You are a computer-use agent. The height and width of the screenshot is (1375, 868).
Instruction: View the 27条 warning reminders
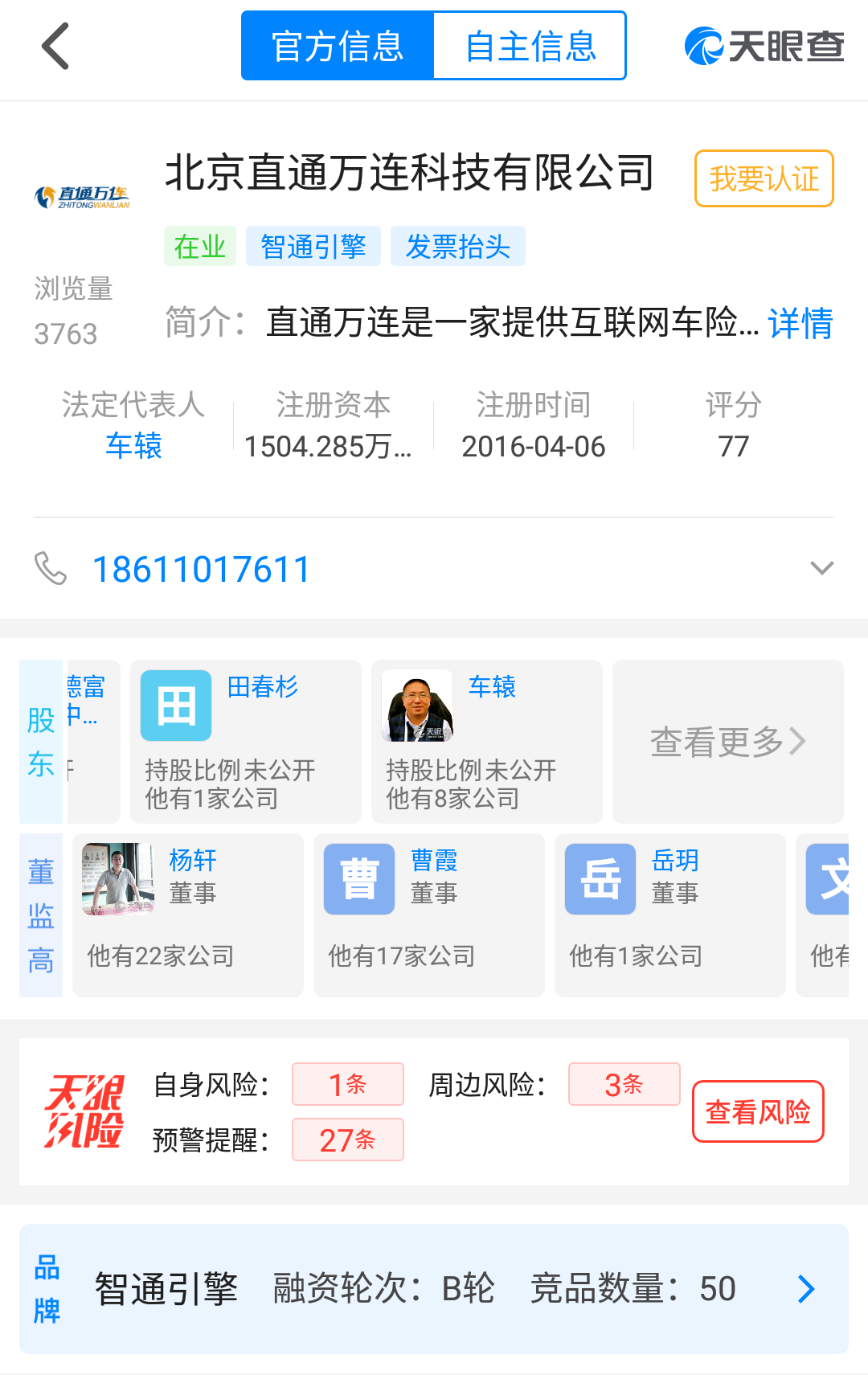pyautogui.click(x=347, y=1140)
